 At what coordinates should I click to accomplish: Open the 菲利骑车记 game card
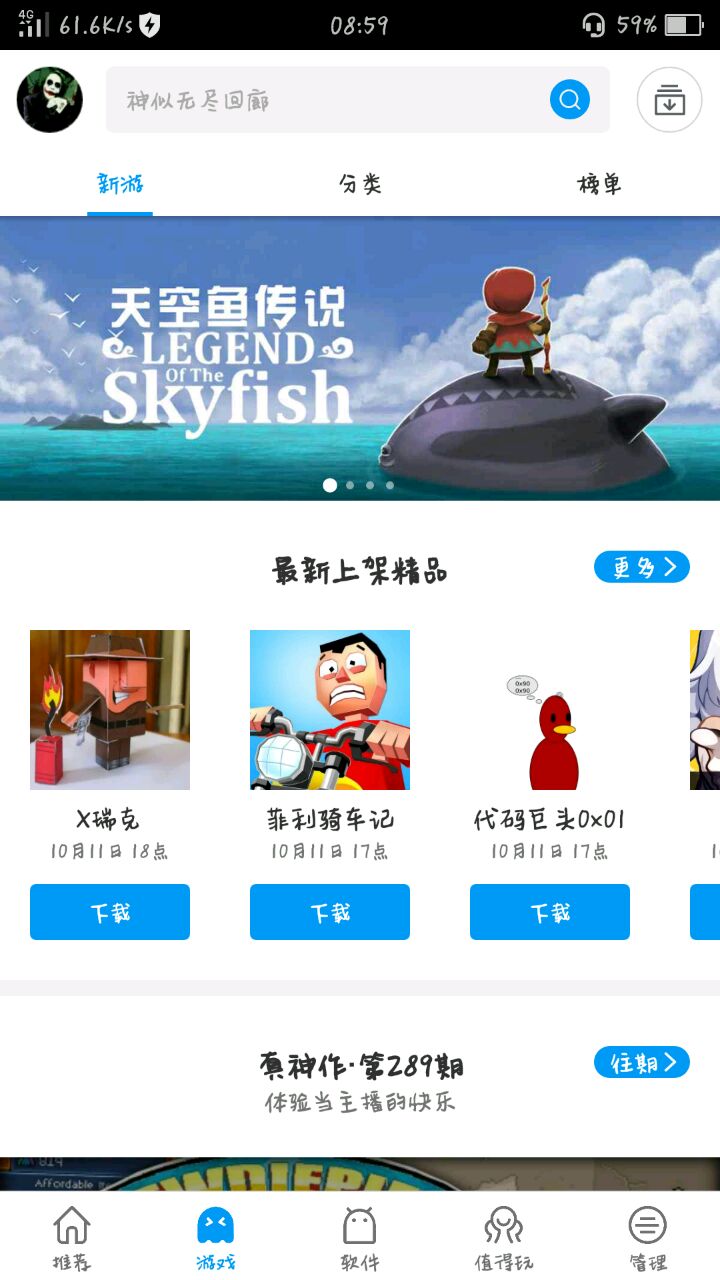point(330,710)
